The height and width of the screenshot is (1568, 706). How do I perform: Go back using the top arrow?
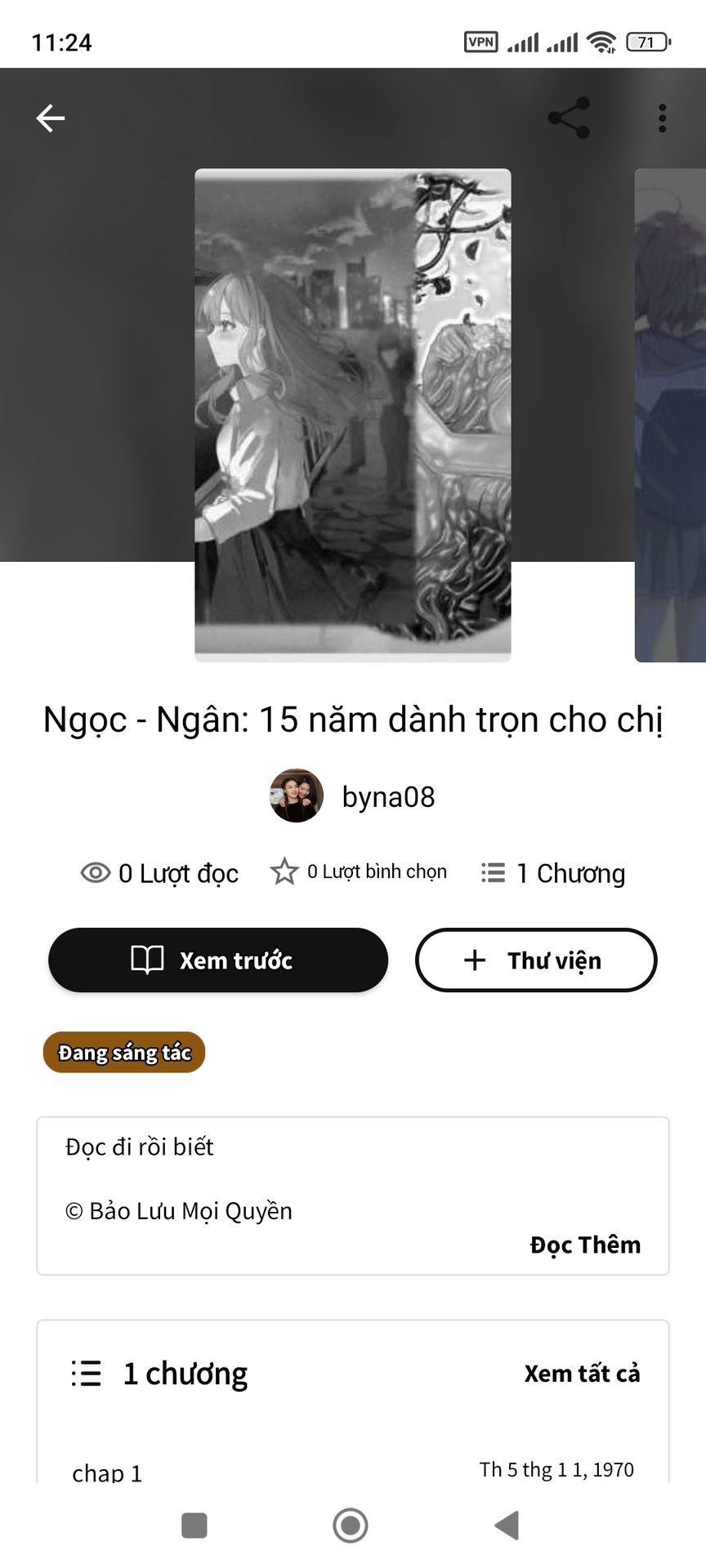(x=51, y=118)
